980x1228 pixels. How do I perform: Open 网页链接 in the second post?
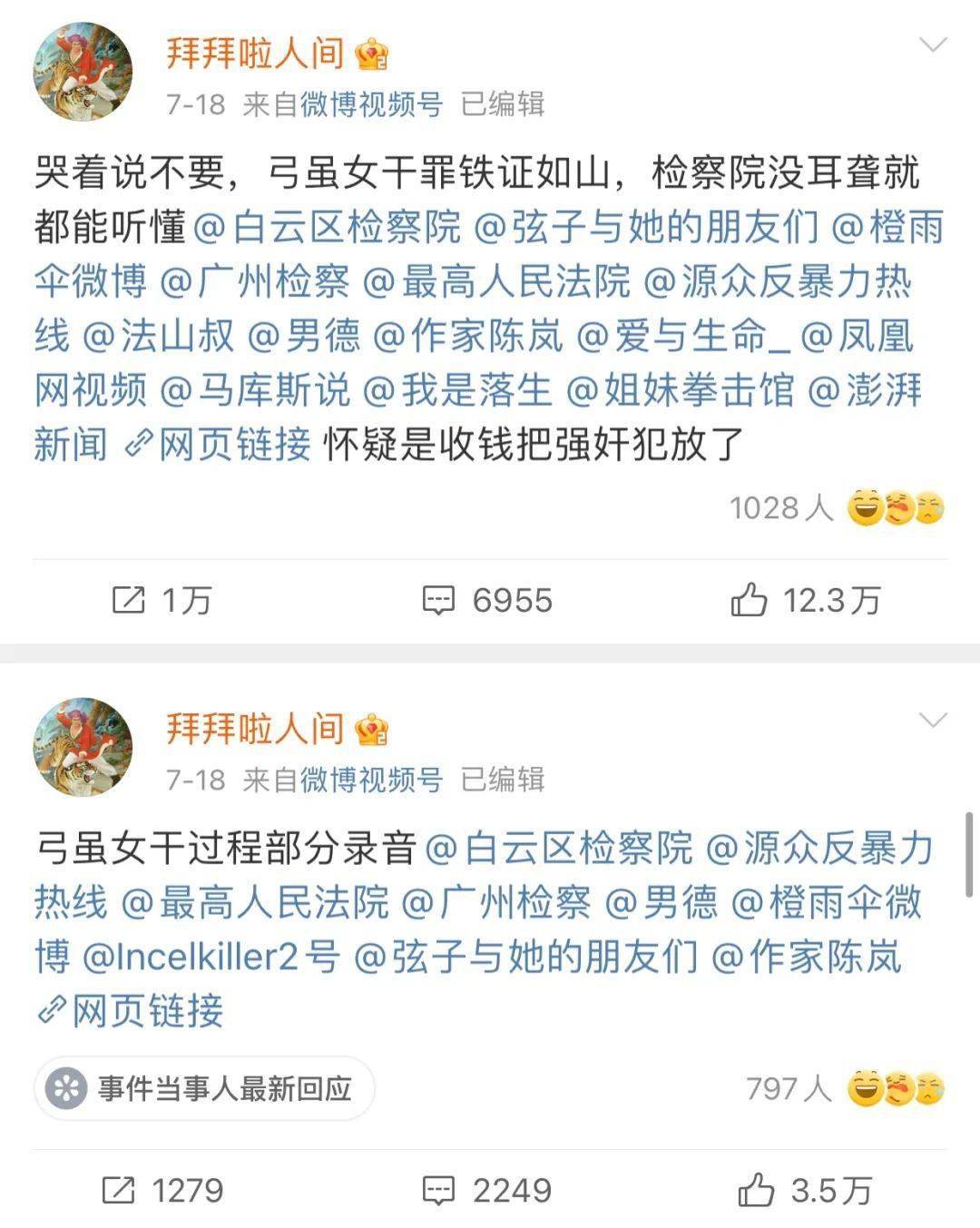click(131, 1010)
